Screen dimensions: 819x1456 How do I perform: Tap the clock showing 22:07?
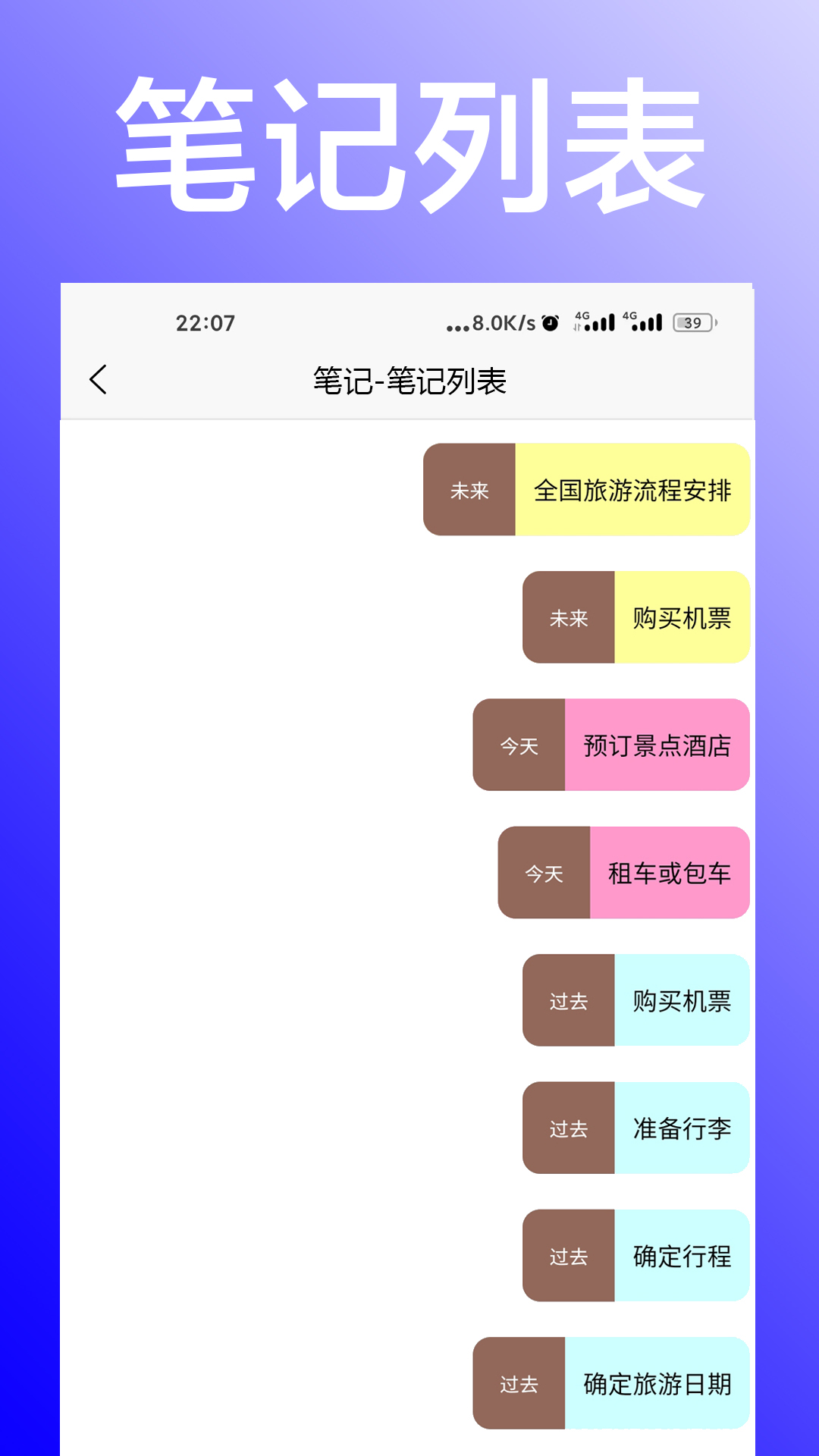203,324
